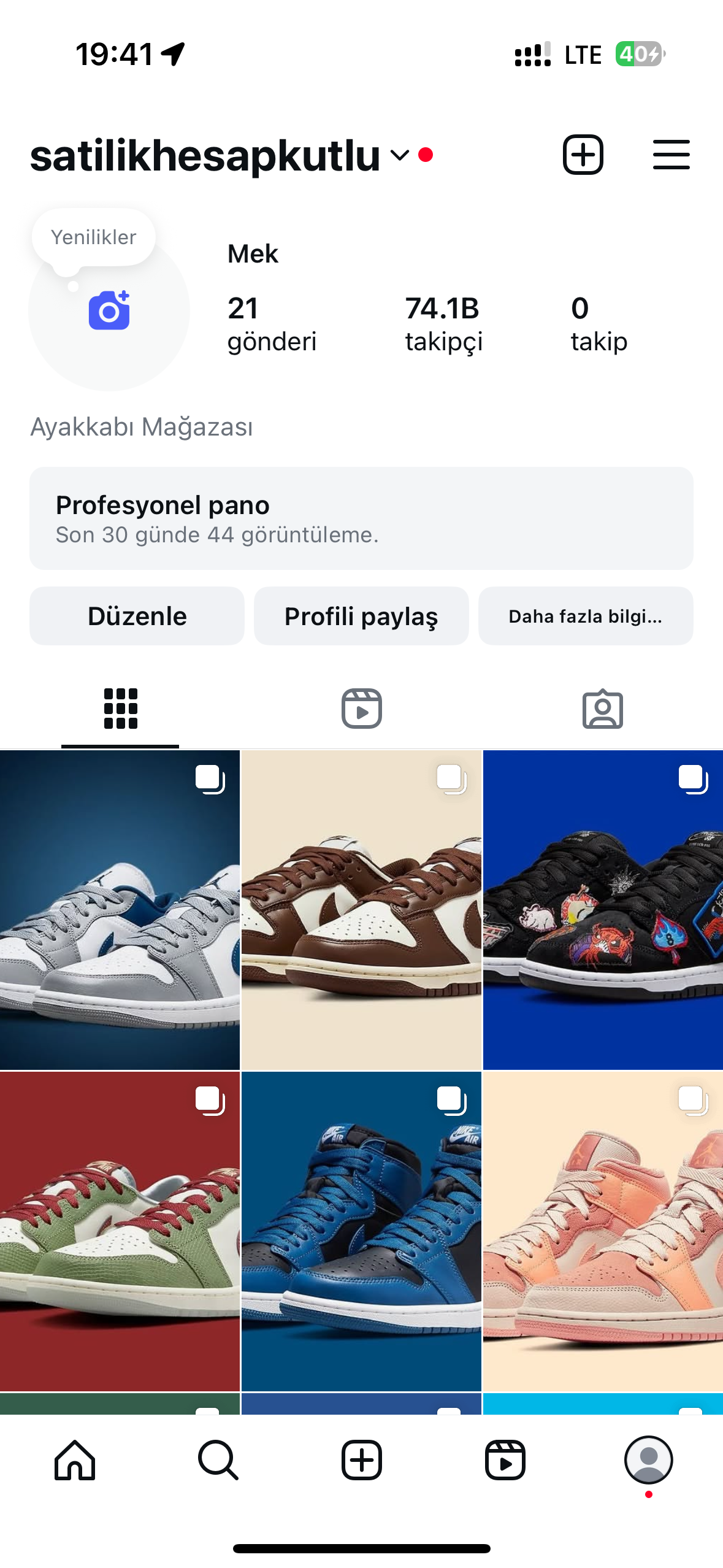This screenshot has width=723, height=1568.
Task: Open the pink and orange sneaker post
Action: coord(603,1231)
